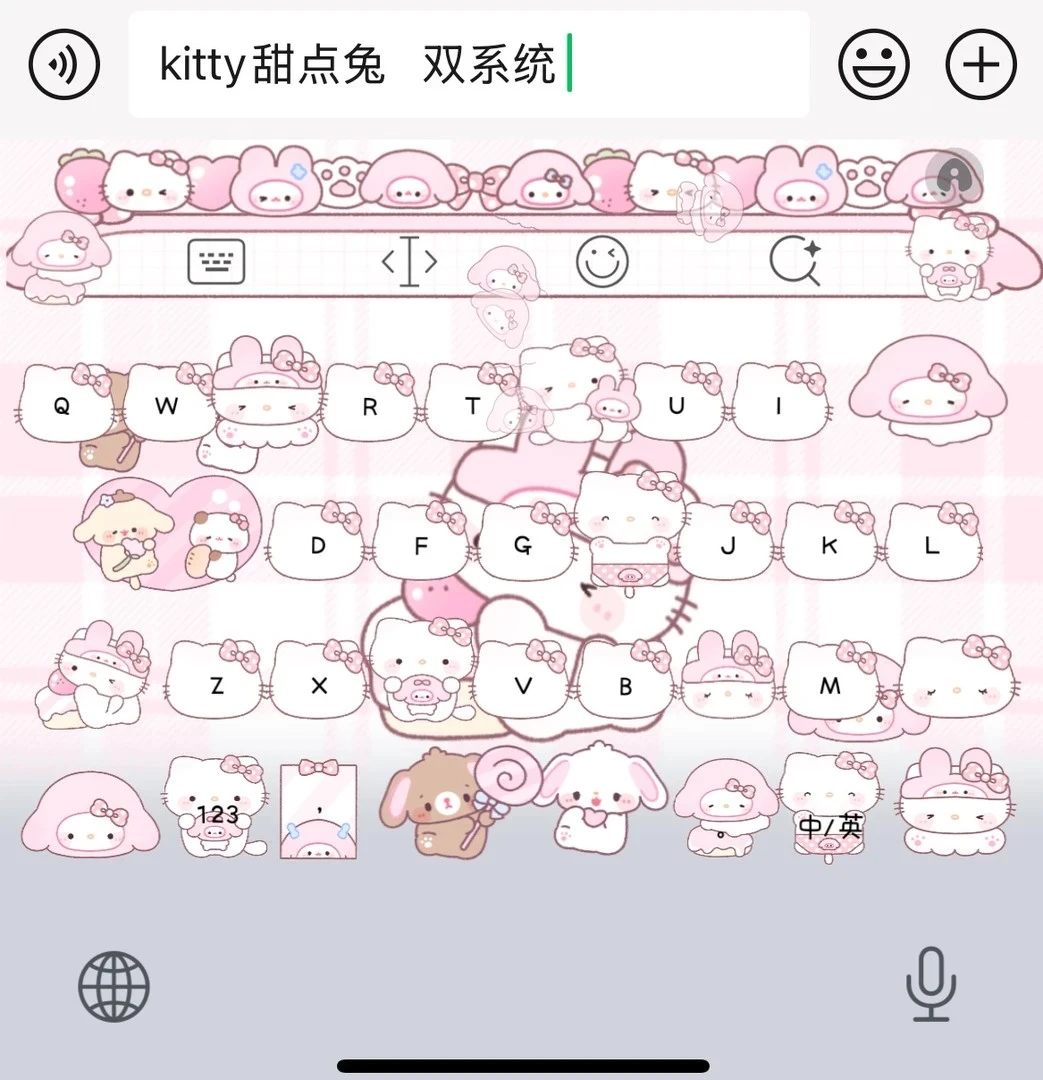Start dictation with the microphone
The width and height of the screenshot is (1043, 1080).
pos(931,984)
